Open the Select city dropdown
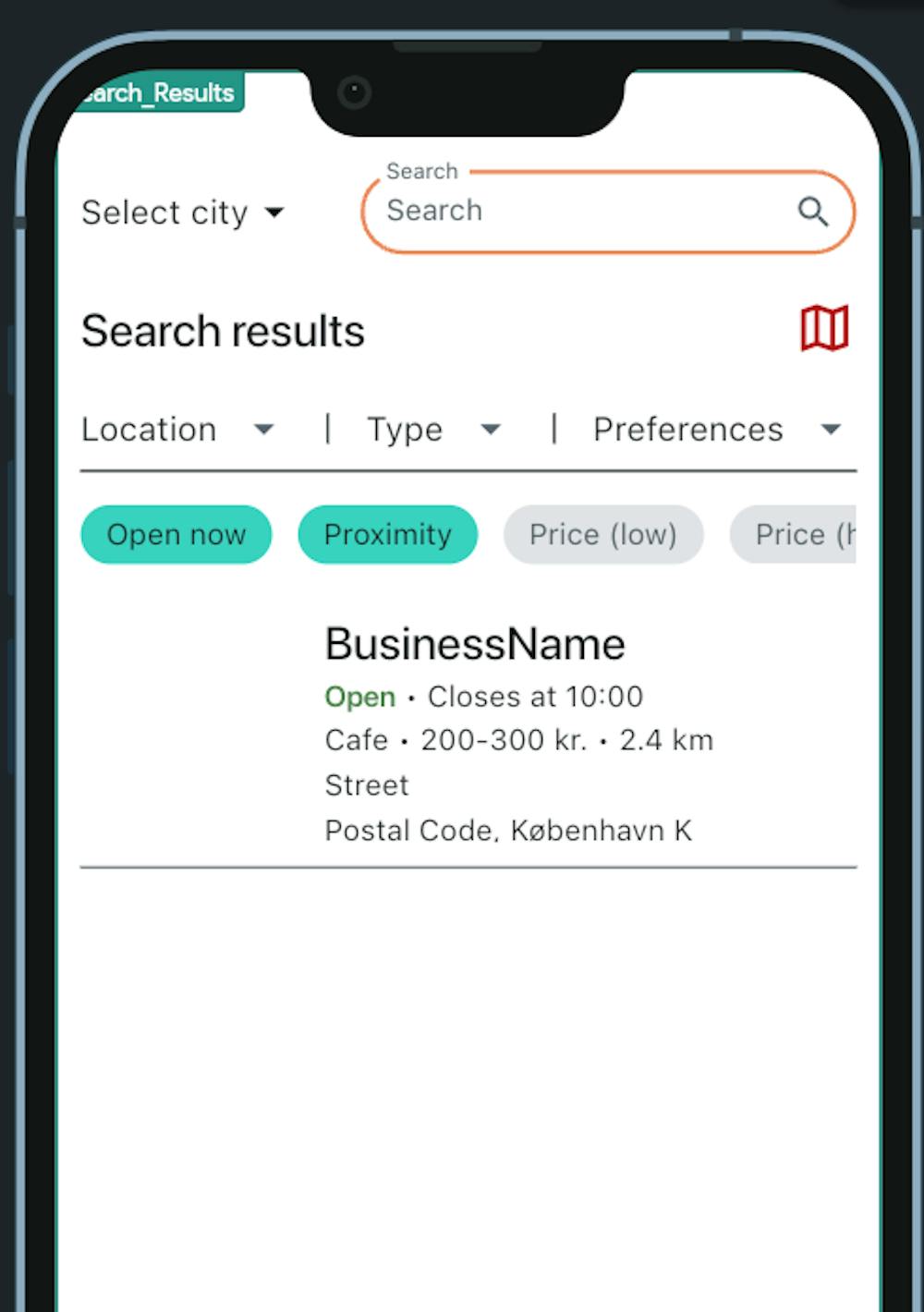924x1312 pixels. coord(183,213)
